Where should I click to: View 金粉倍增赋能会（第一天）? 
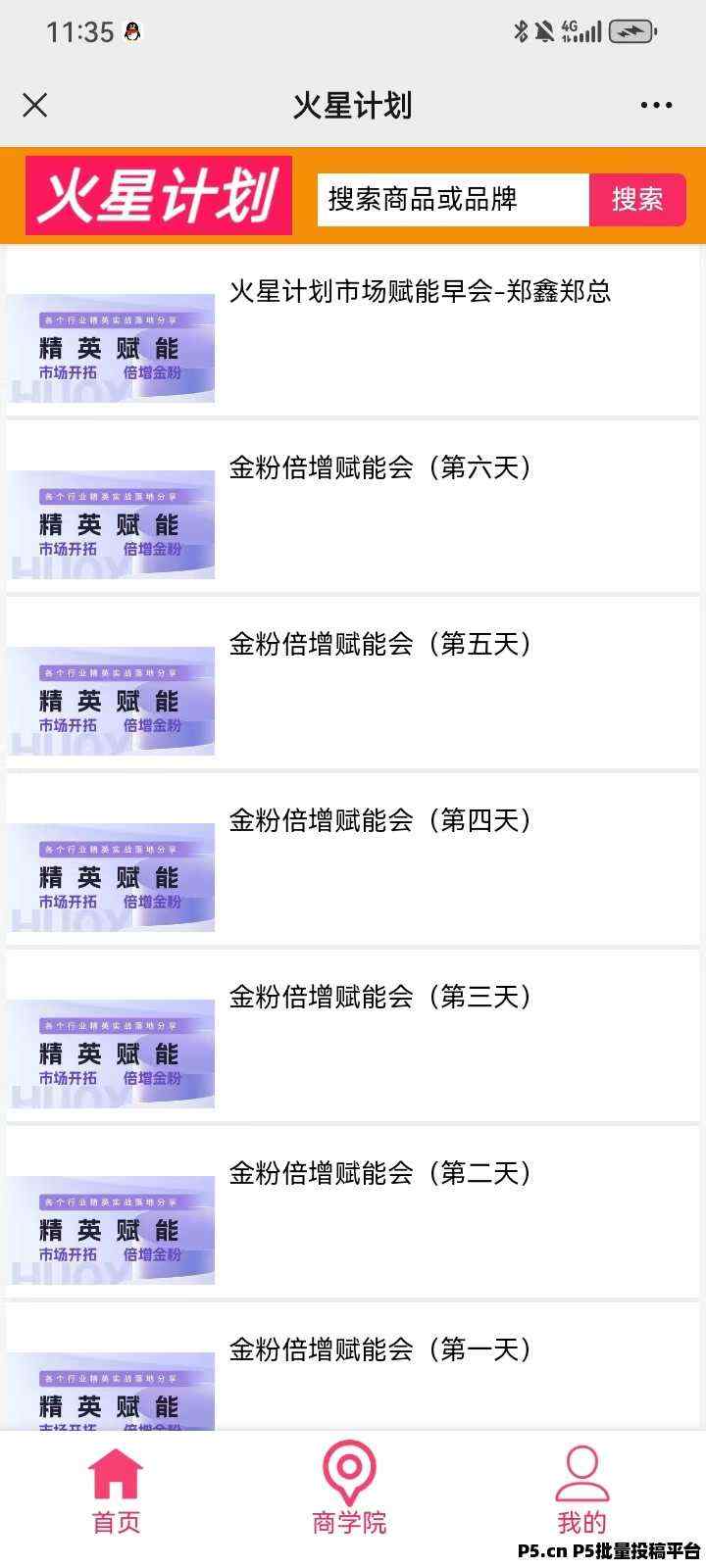[x=380, y=1349]
